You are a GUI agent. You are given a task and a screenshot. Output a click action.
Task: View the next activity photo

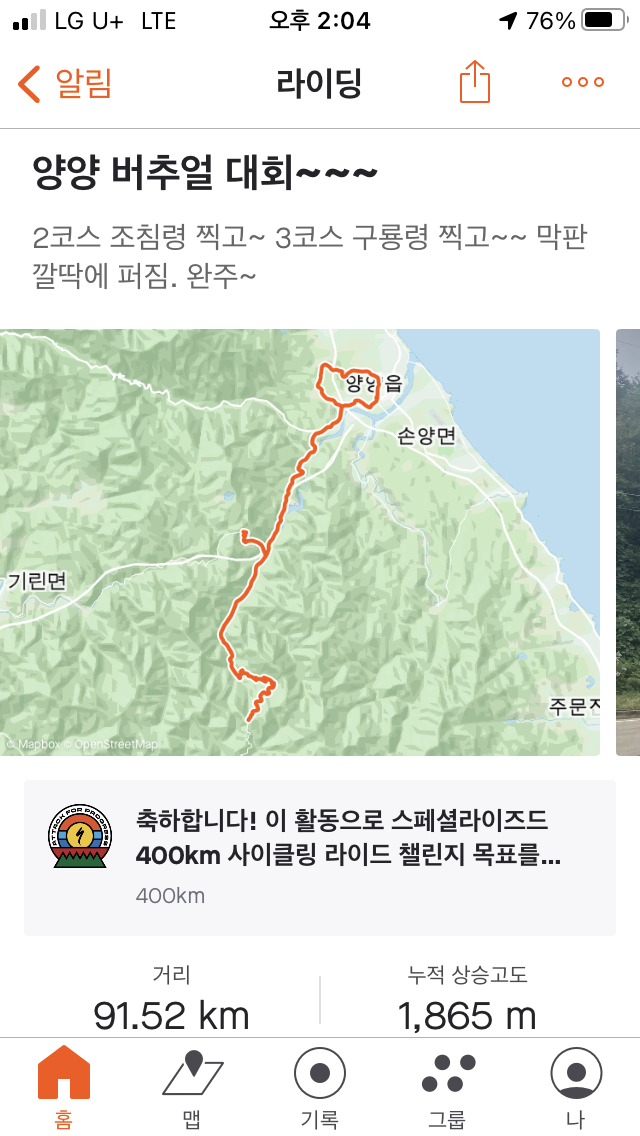click(x=628, y=542)
